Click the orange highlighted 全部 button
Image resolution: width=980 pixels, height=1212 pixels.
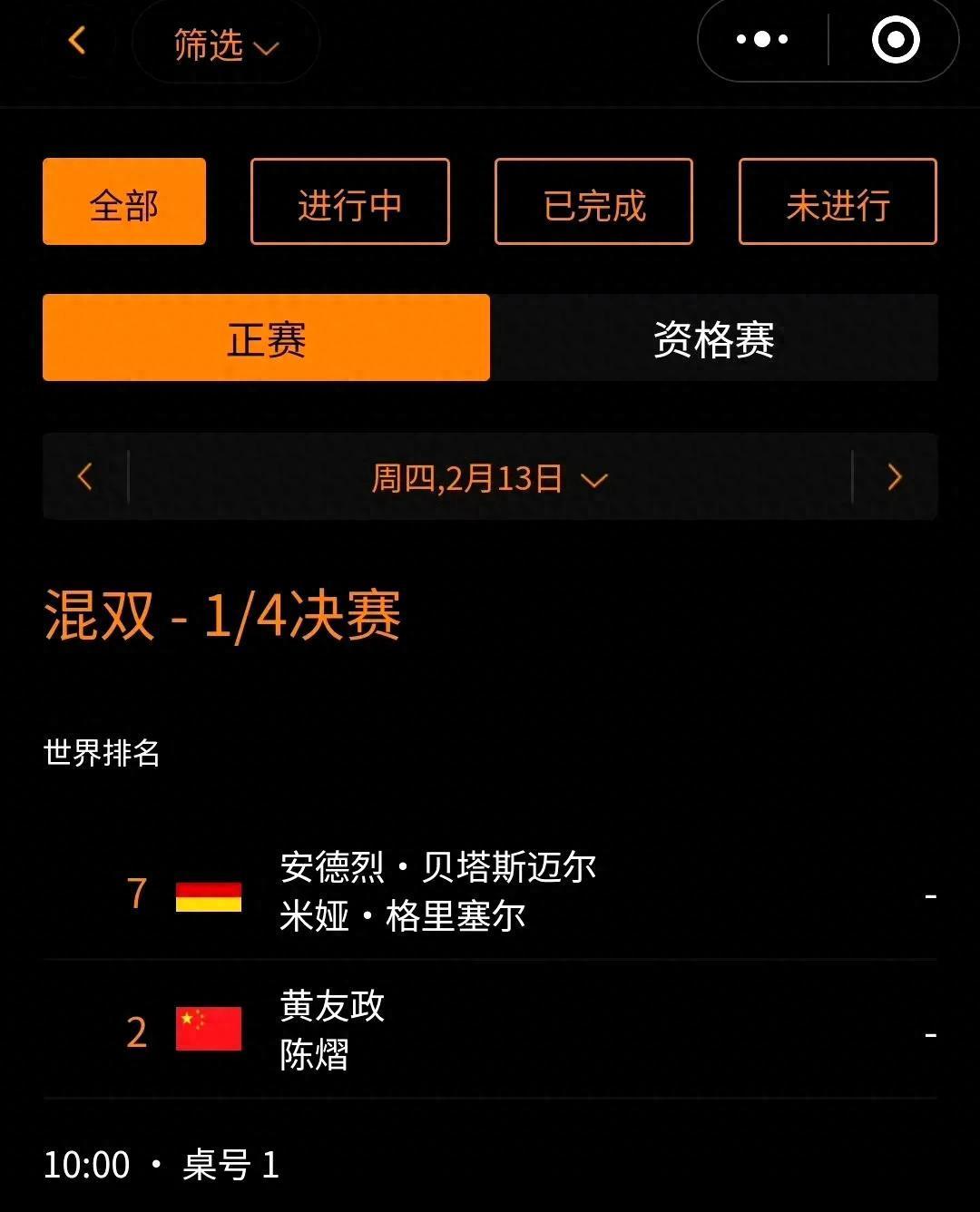click(x=123, y=202)
